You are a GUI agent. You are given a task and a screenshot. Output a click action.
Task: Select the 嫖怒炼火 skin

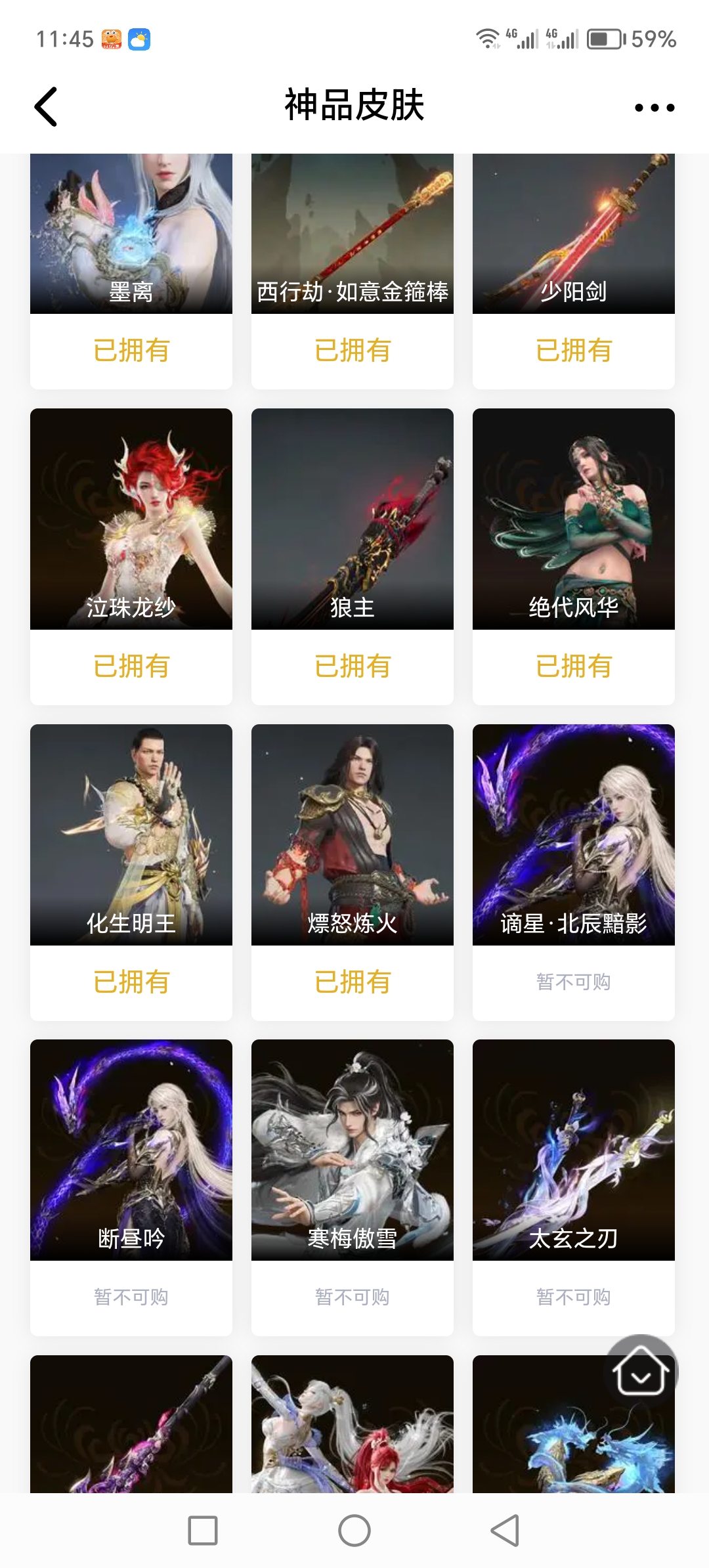click(x=353, y=834)
